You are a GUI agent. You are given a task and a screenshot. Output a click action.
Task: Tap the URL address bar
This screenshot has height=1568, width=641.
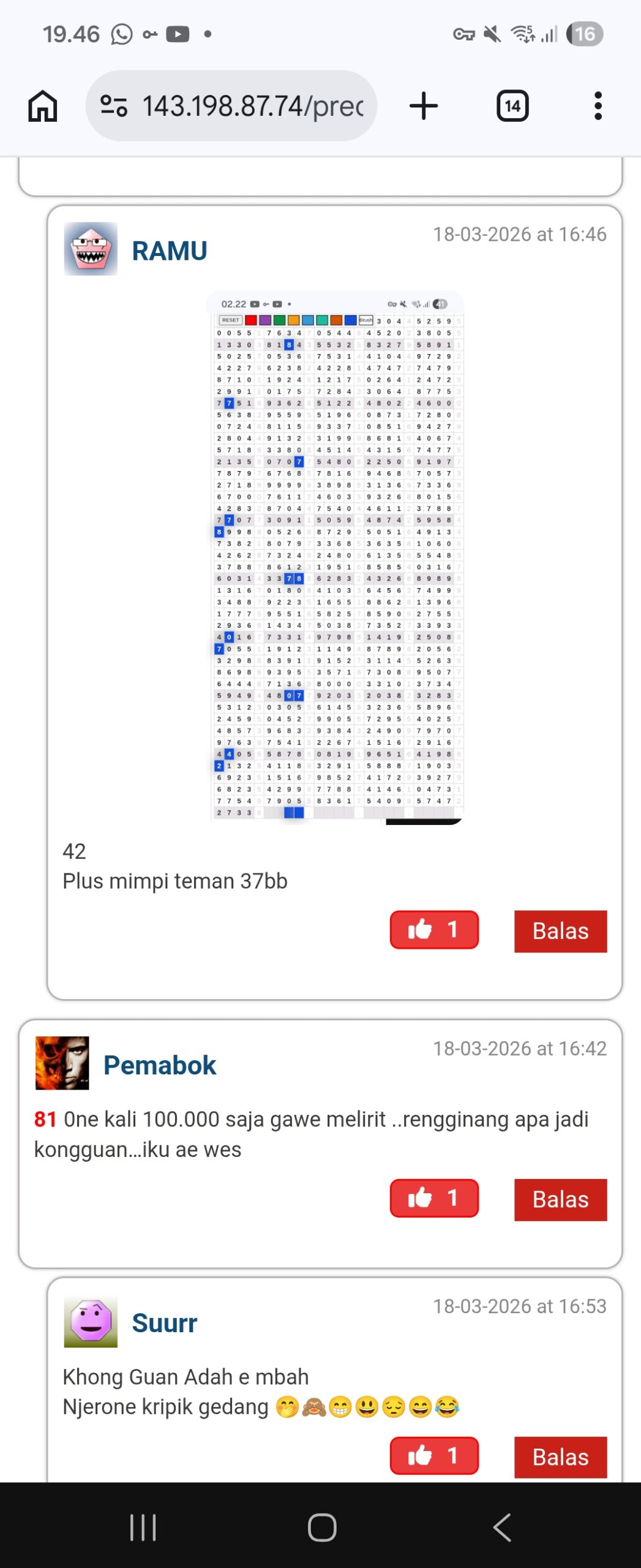pyautogui.click(x=251, y=106)
